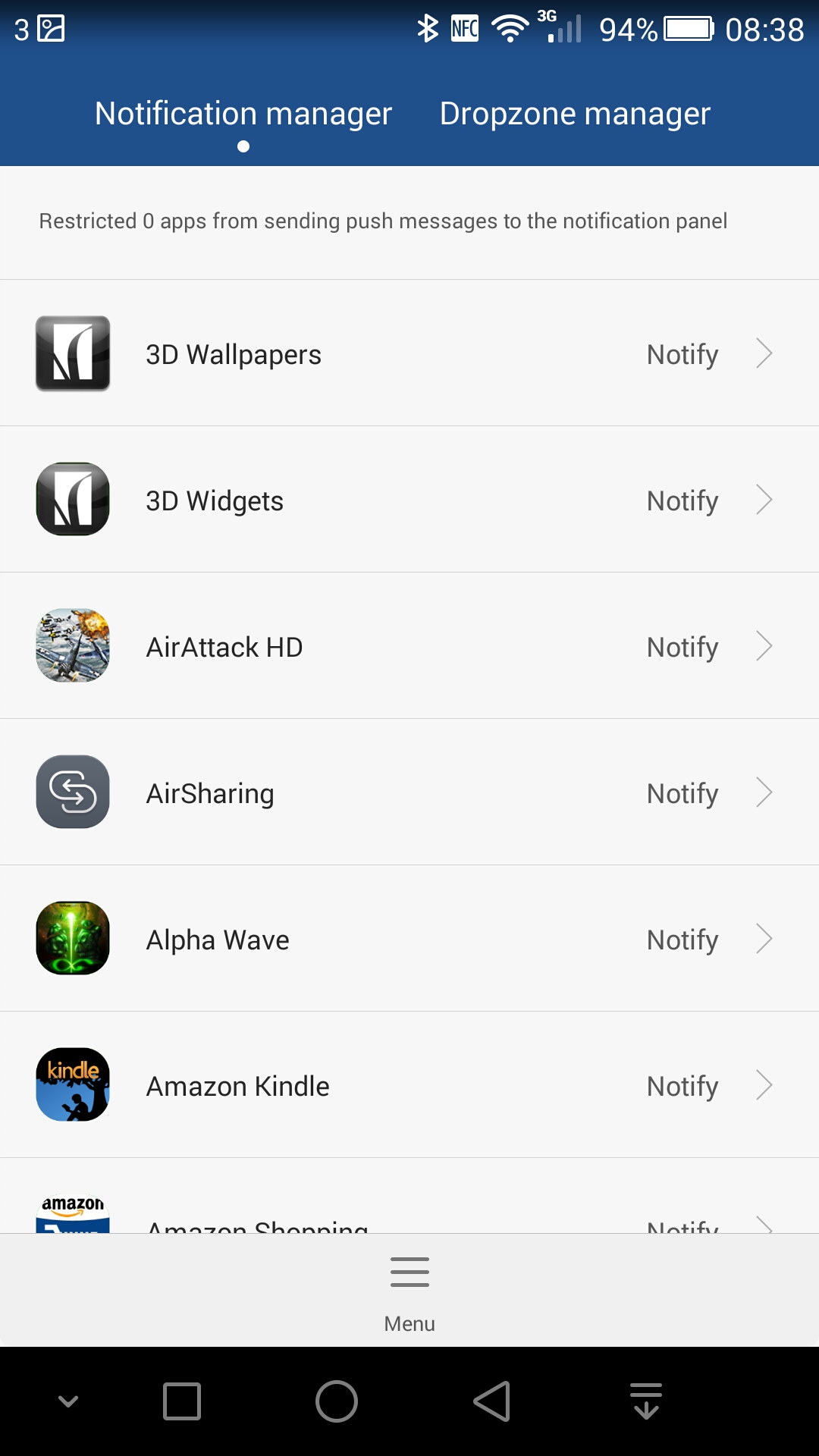Image resolution: width=819 pixels, height=1456 pixels.
Task: Open Alpha Wave notification settings
Action: coord(409,939)
